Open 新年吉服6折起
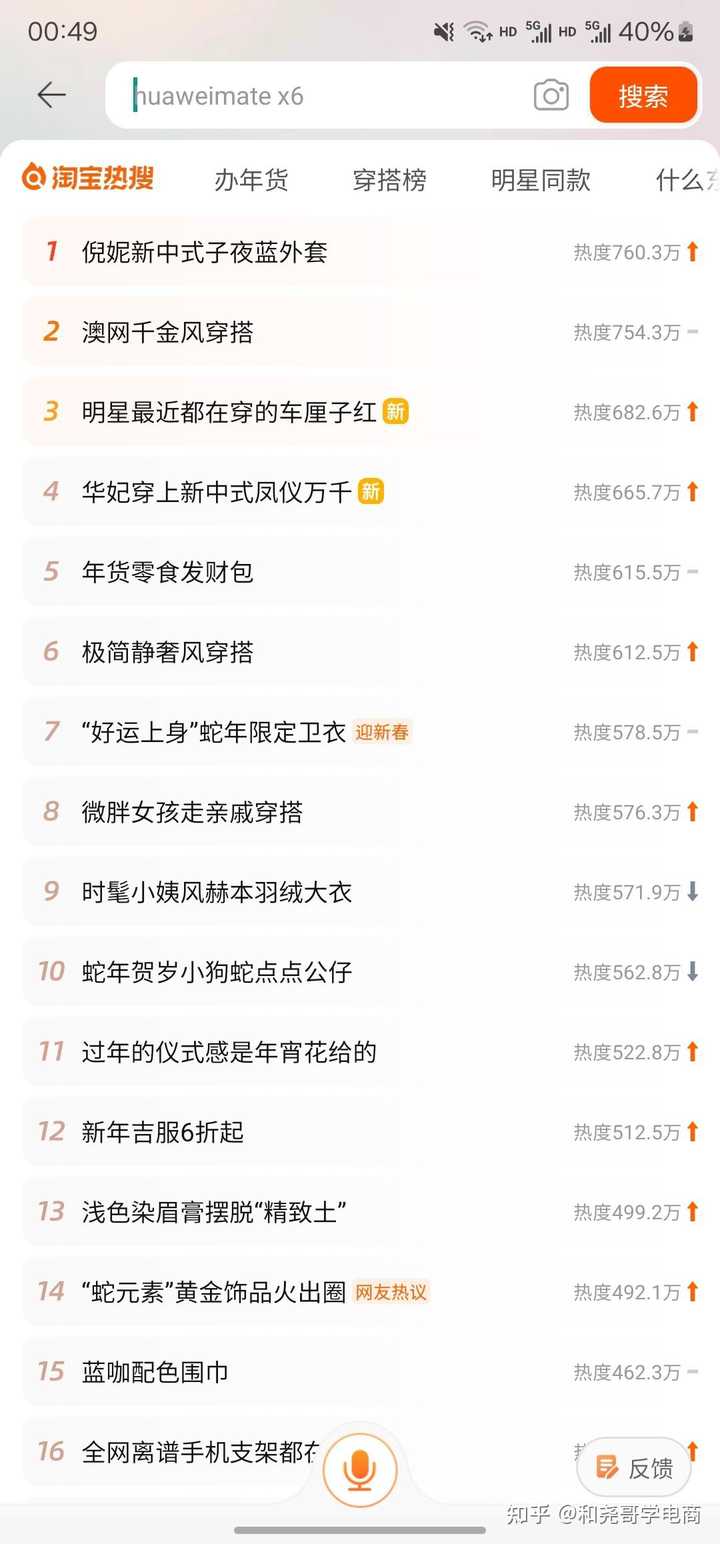Viewport: 720px width, 1544px height. [163, 1132]
